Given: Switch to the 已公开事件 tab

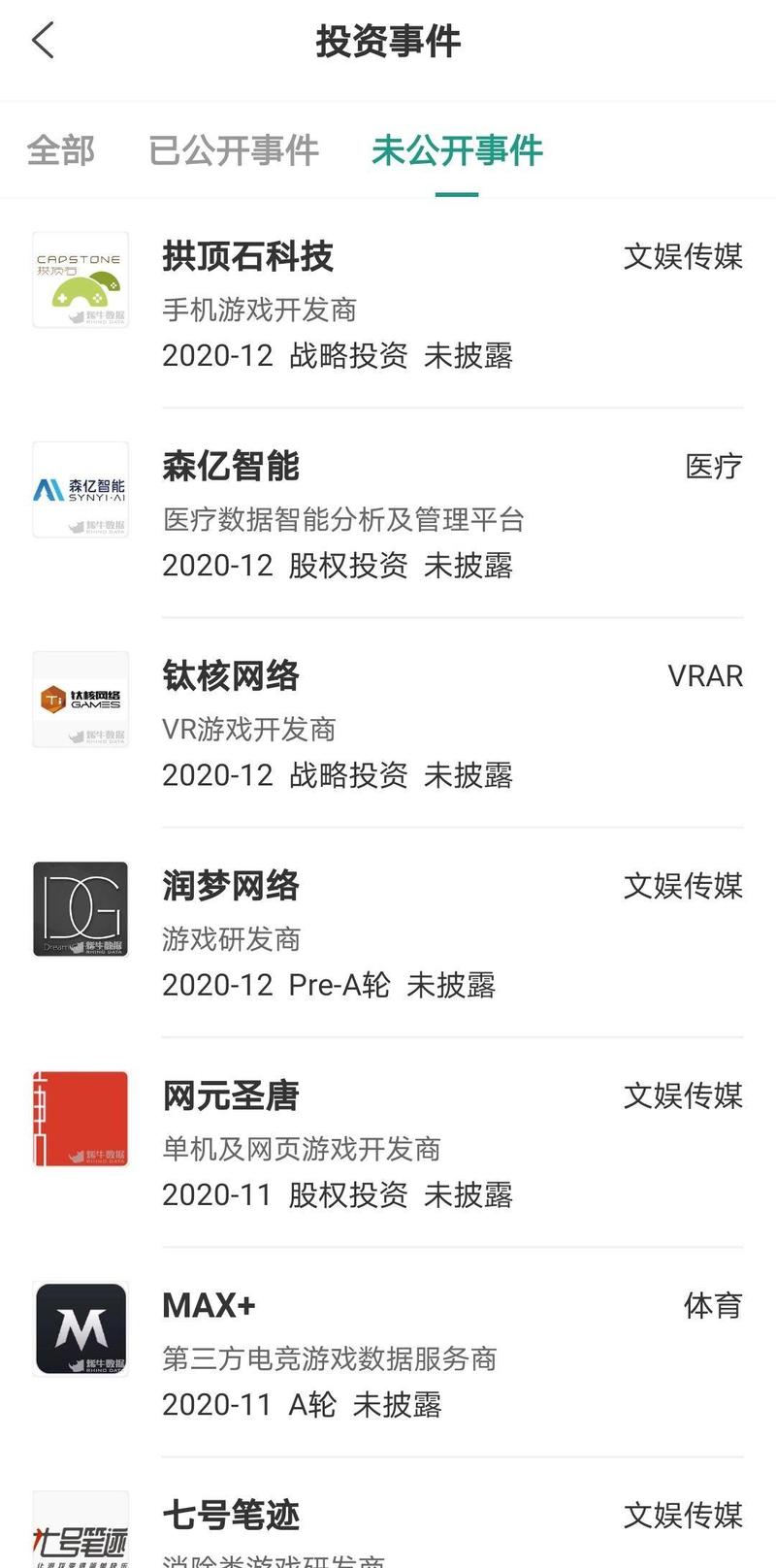Looking at the screenshot, I should (233, 151).
